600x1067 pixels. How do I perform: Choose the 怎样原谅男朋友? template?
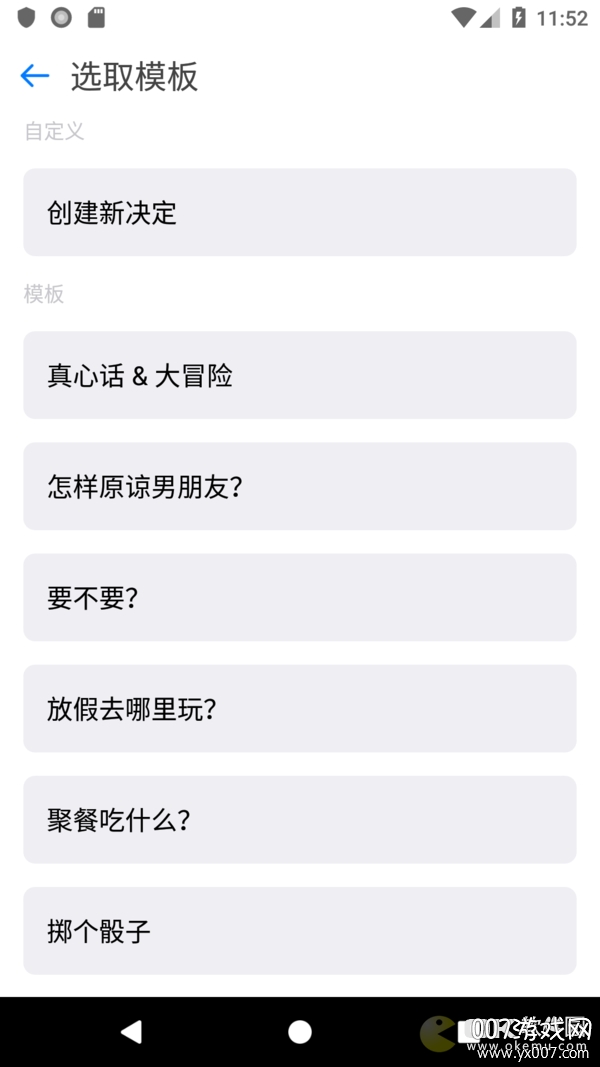(x=300, y=486)
